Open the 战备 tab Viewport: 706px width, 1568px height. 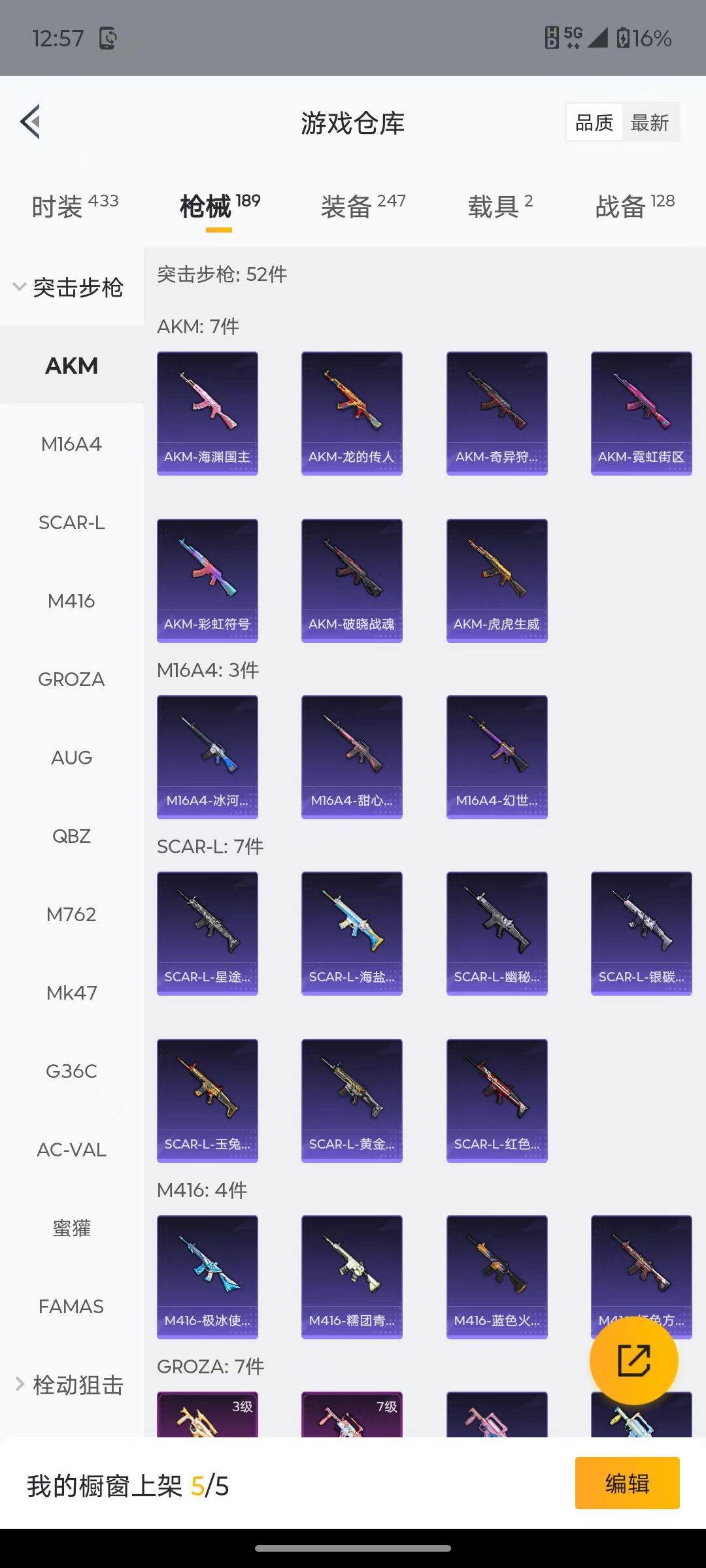point(634,206)
